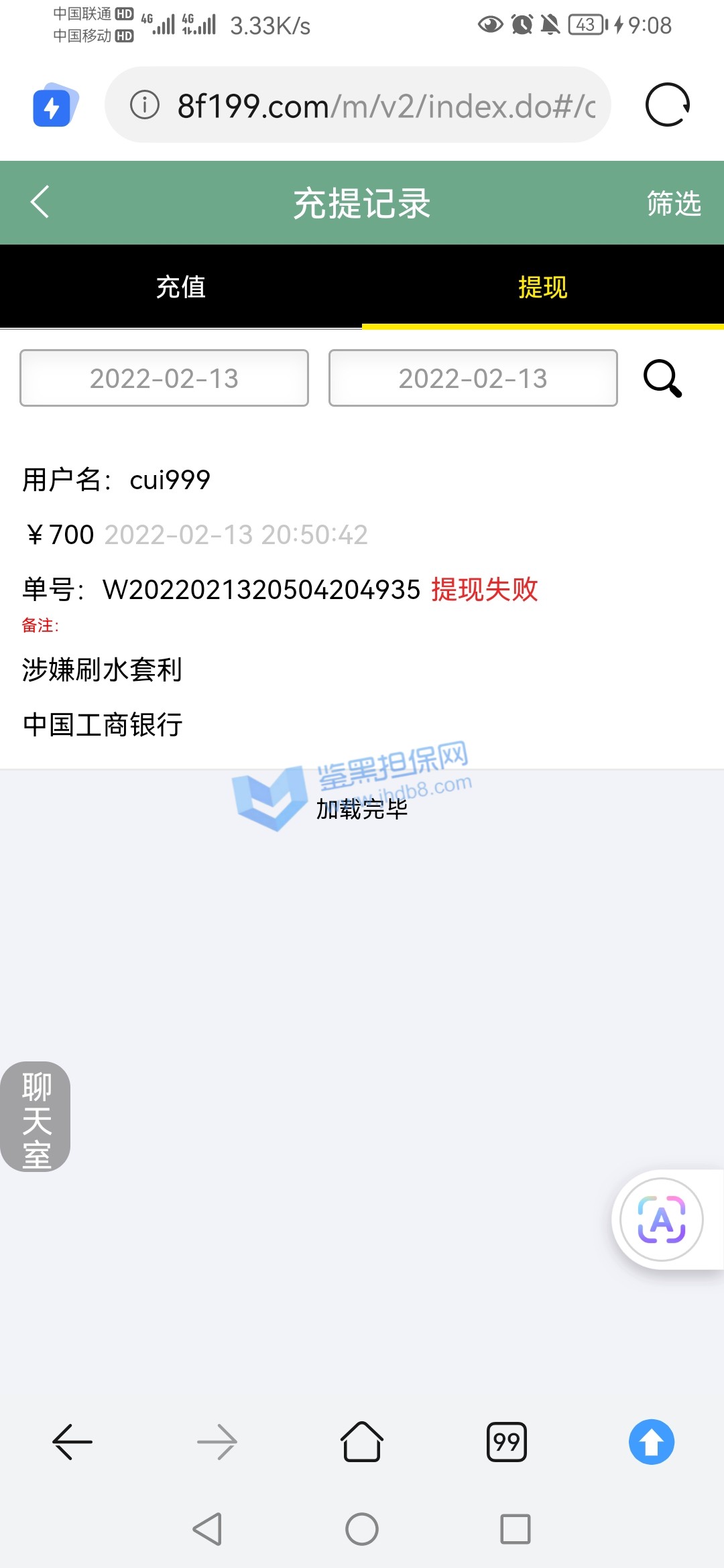This screenshot has height=1568, width=724.
Task: Open the browser tabs switcher showing 99
Action: pyautogui.click(x=506, y=1441)
